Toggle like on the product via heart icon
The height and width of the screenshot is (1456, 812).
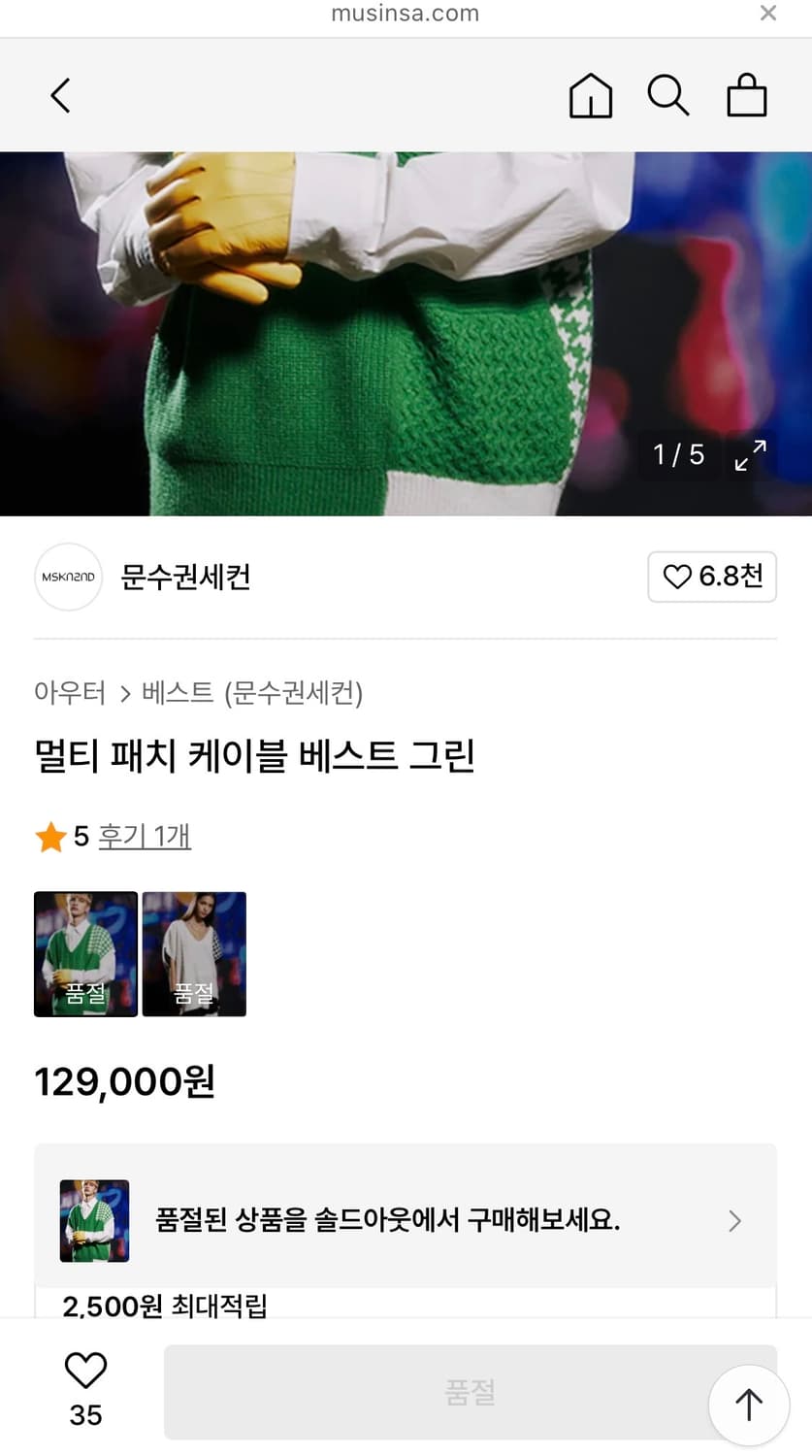85,1371
